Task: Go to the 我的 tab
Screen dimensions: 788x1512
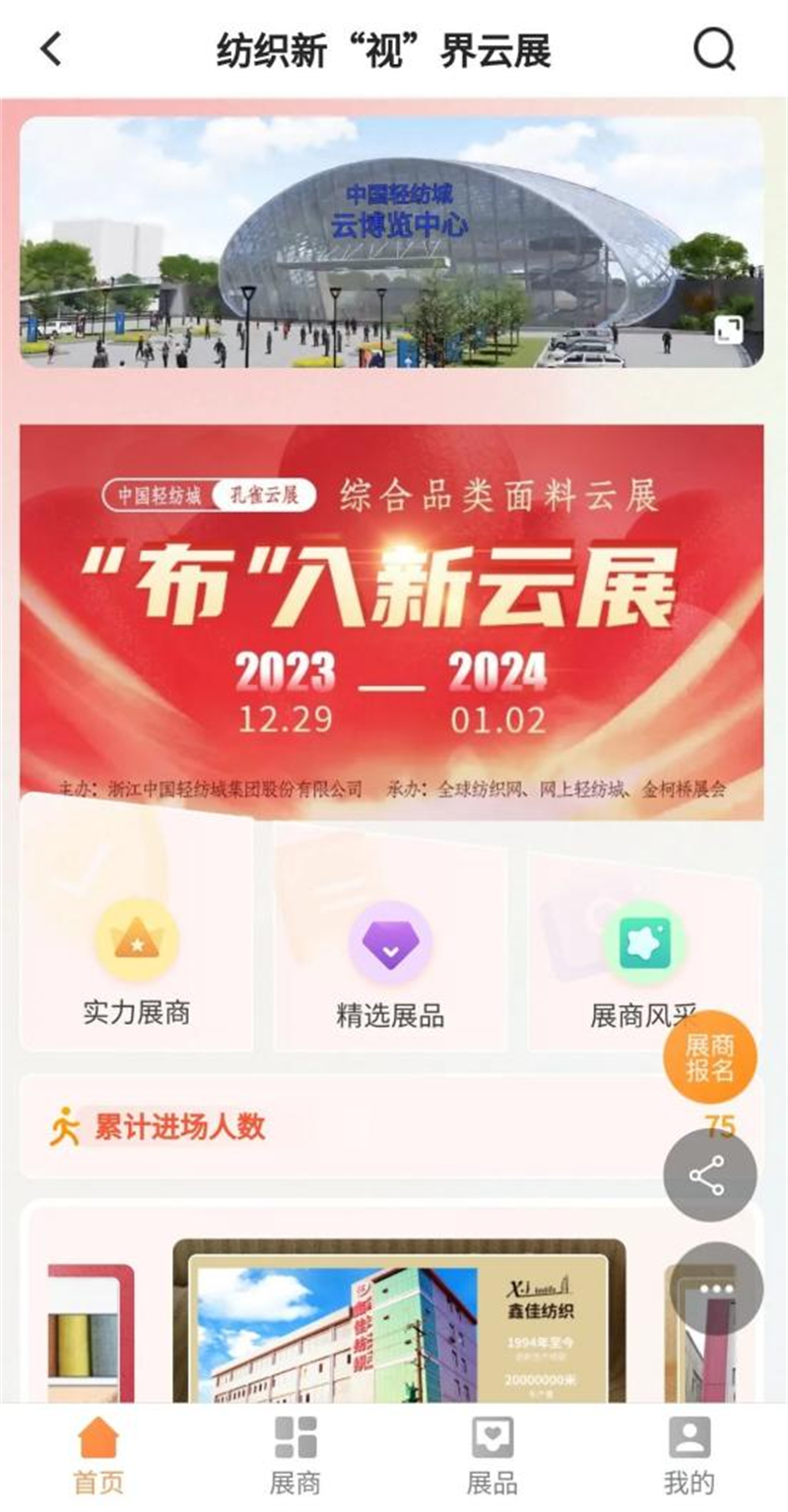Action: tap(689, 1456)
